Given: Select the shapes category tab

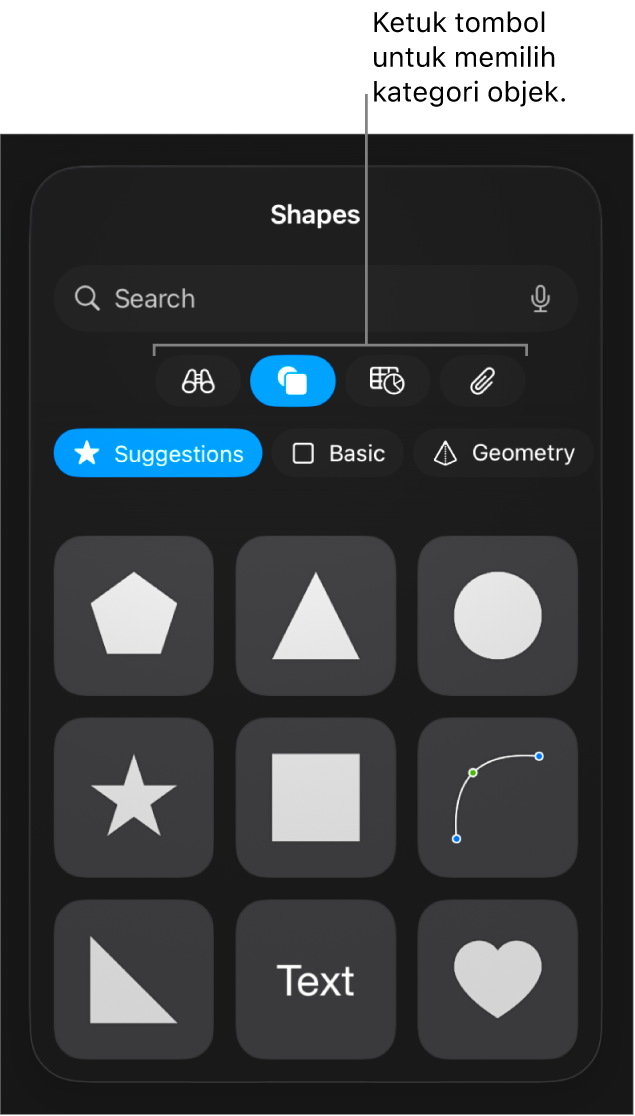Looking at the screenshot, I should point(292,381).
